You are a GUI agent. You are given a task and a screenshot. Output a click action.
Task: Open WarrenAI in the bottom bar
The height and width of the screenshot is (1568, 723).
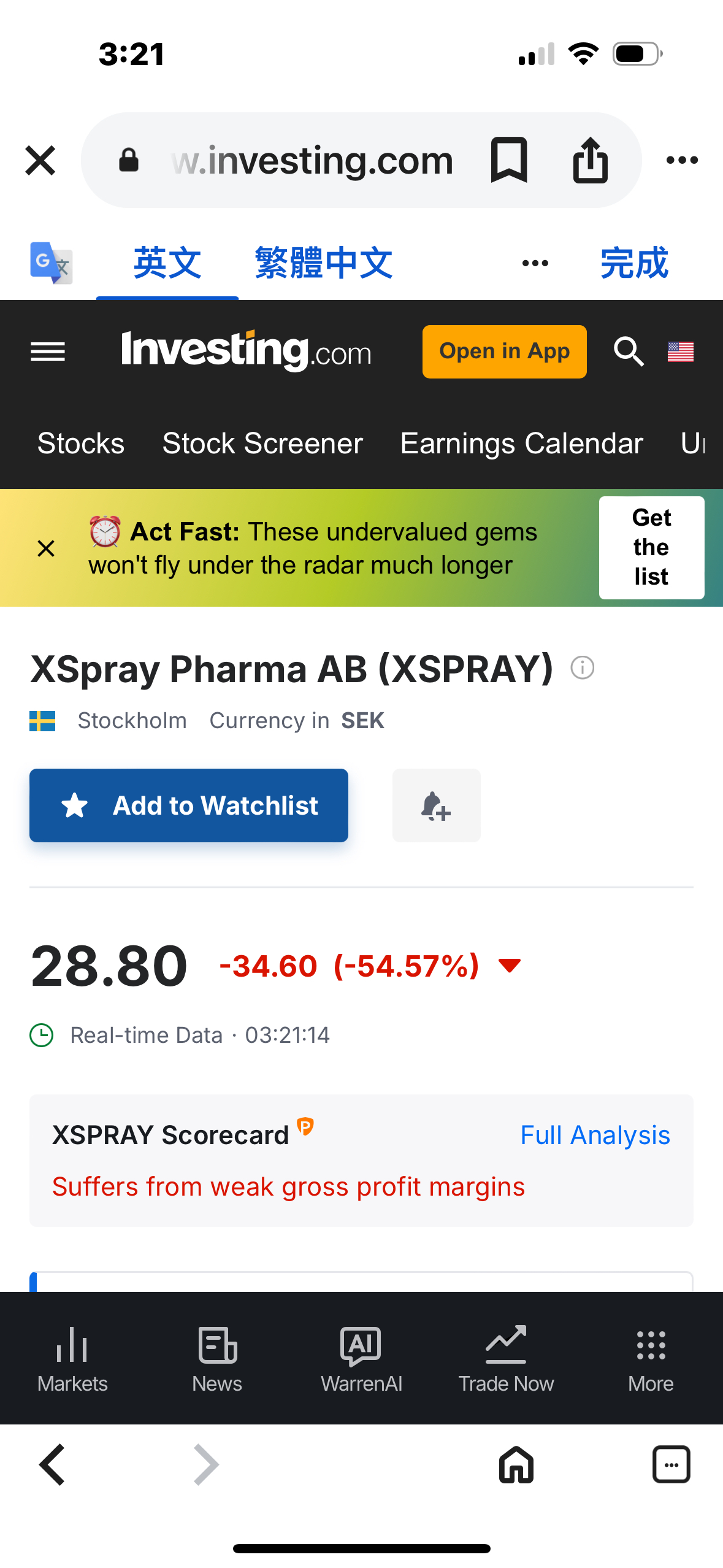361,1358
